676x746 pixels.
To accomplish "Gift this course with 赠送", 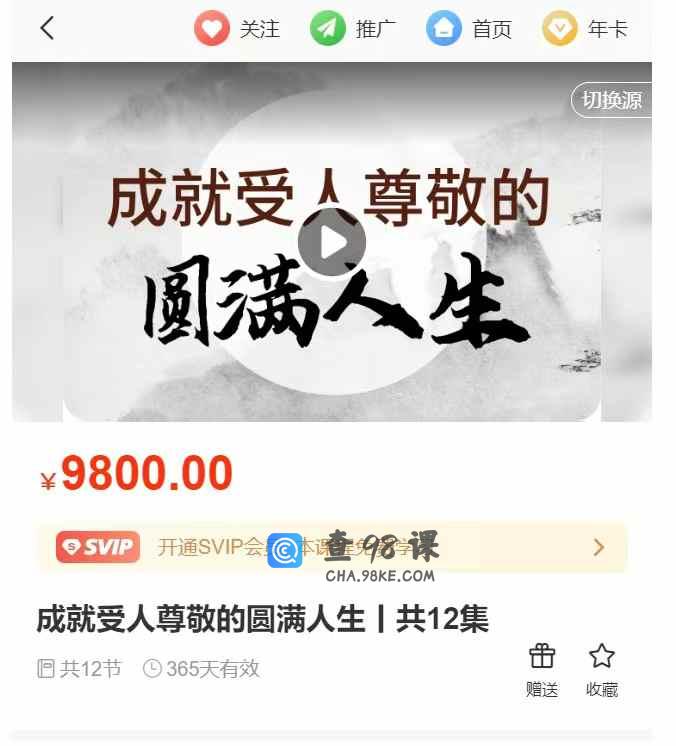I will 542,669.
